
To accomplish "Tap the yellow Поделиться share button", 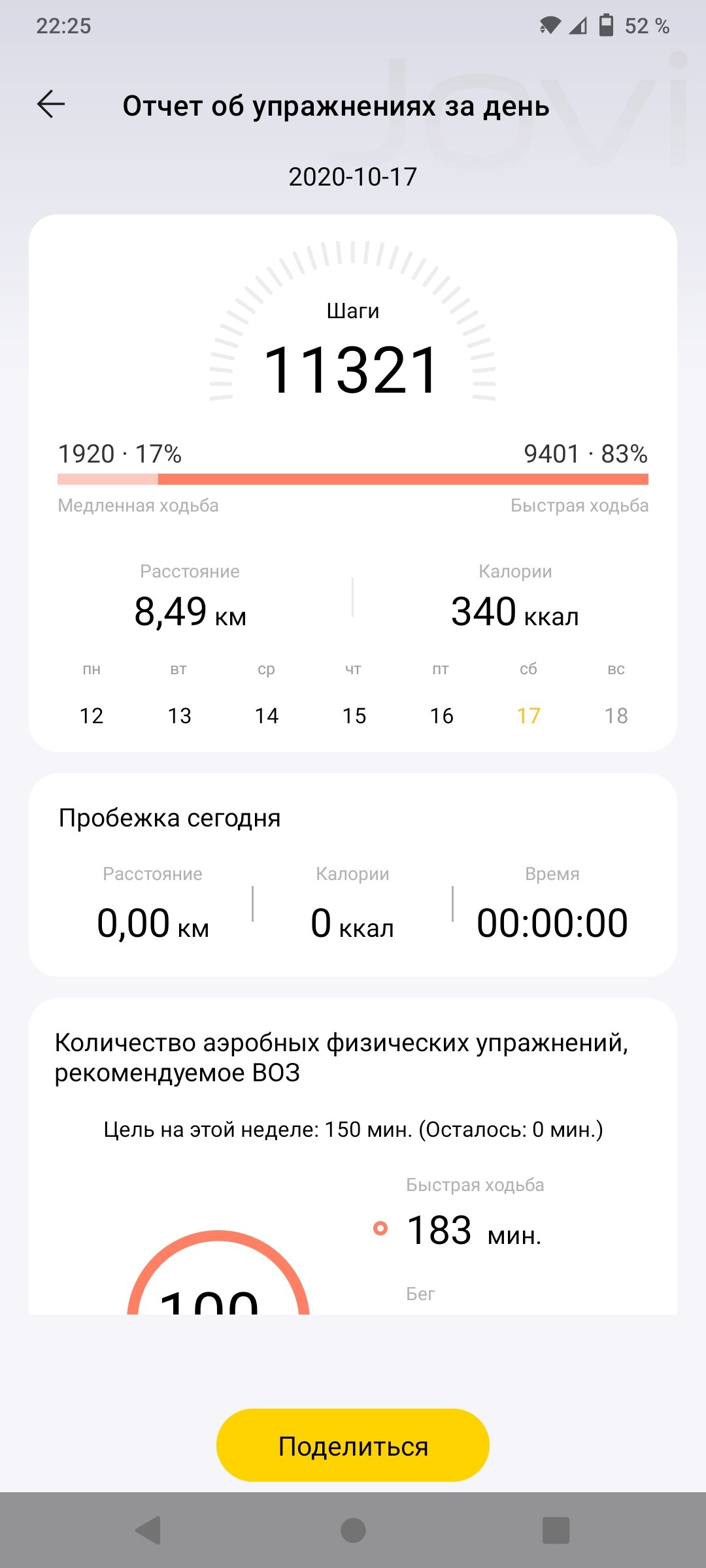I will pyautogui.click(x=353, y=1445).
